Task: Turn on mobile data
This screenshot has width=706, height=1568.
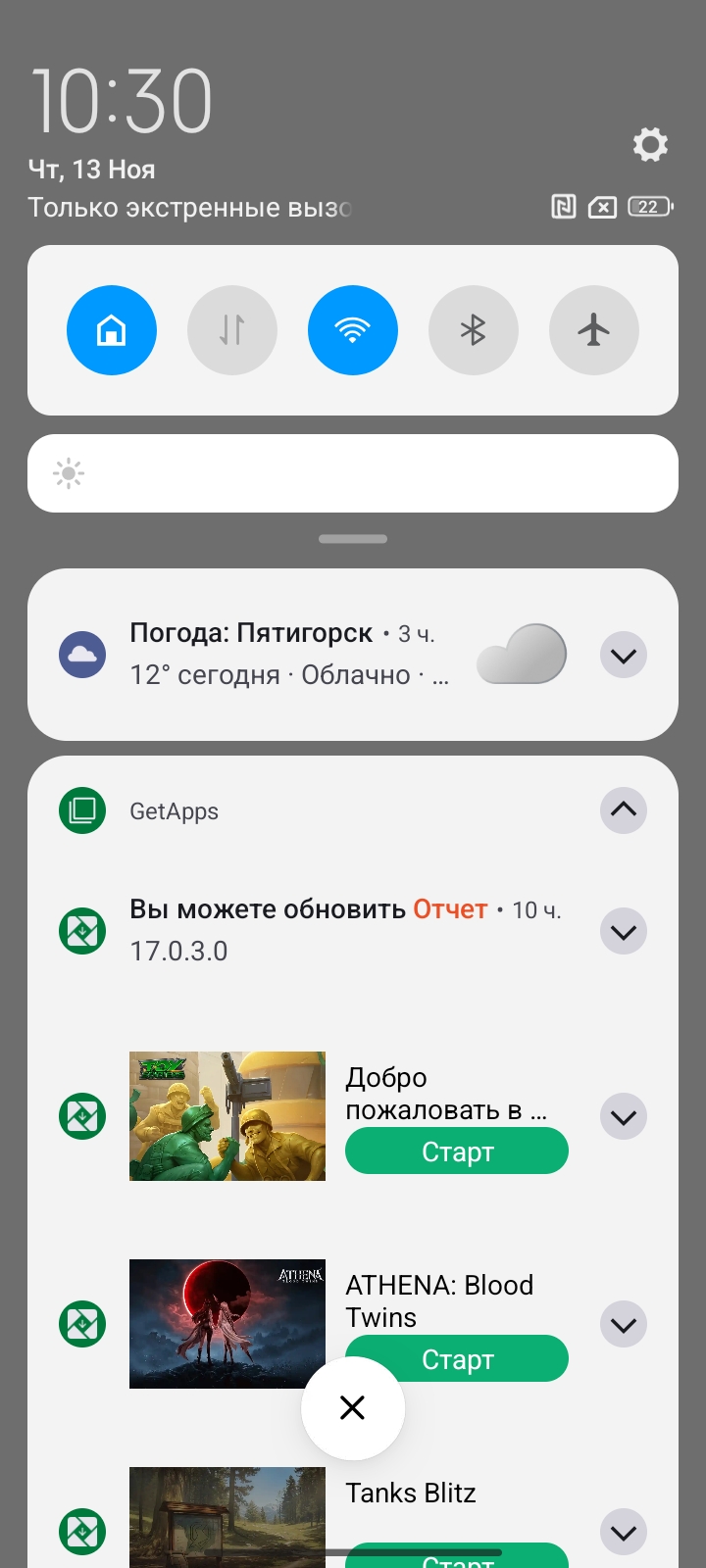Action: coord(232,330)
